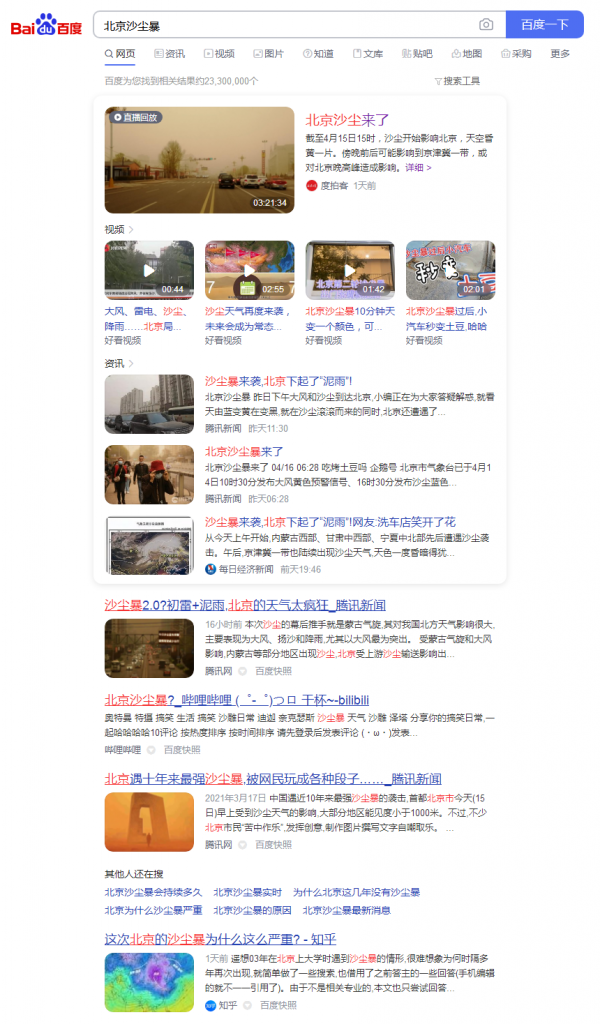
Task: Open news 沙尘暴来袭,北京下起了"泥雨"!
Action: tap(278, 381)
